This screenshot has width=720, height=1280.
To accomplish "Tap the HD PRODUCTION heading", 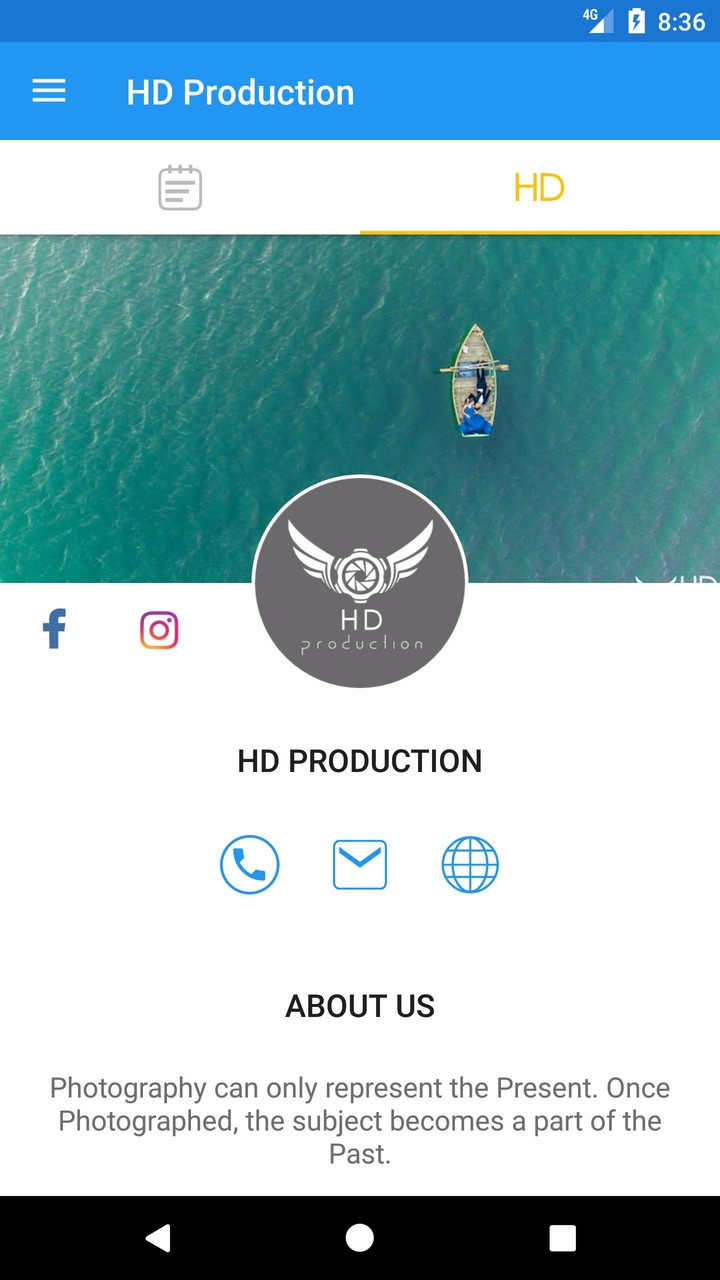I will point(360,761).
